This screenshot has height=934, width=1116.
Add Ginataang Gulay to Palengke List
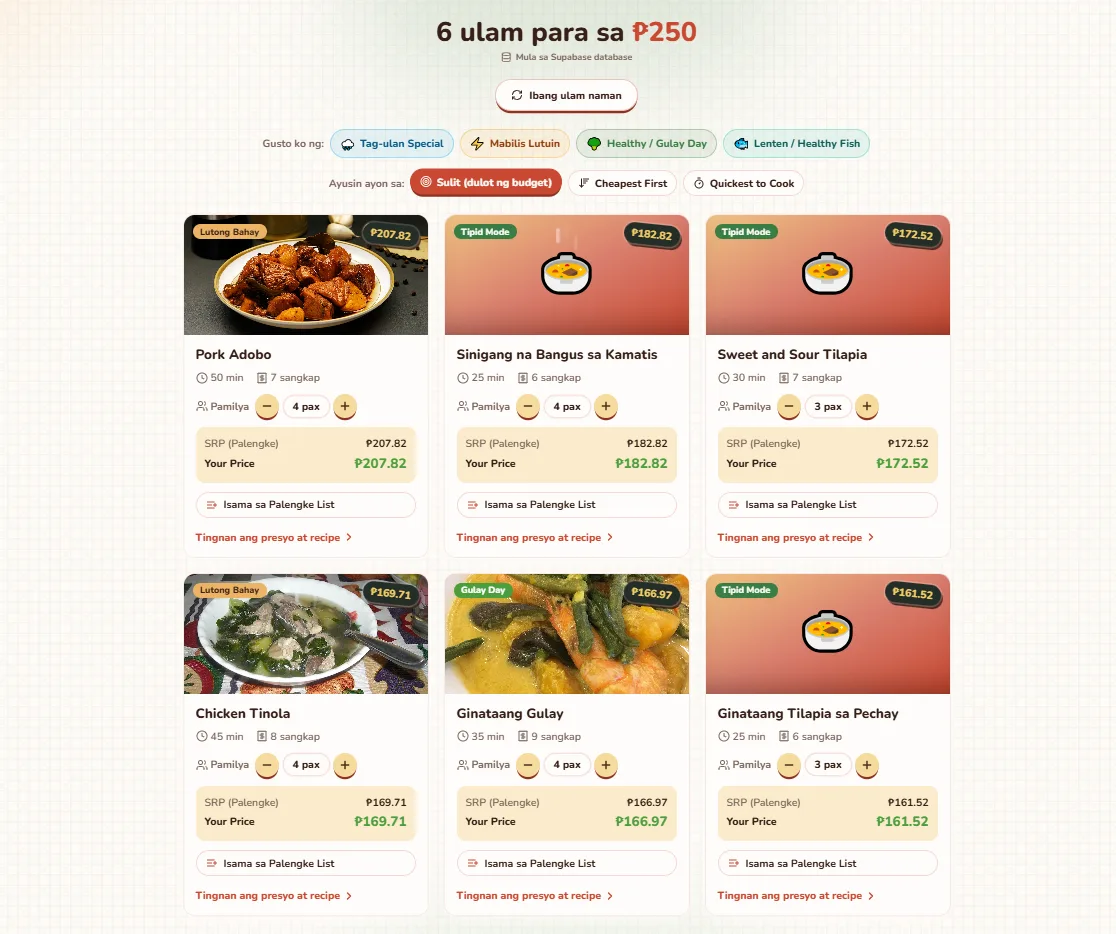[x=567, y=864]
